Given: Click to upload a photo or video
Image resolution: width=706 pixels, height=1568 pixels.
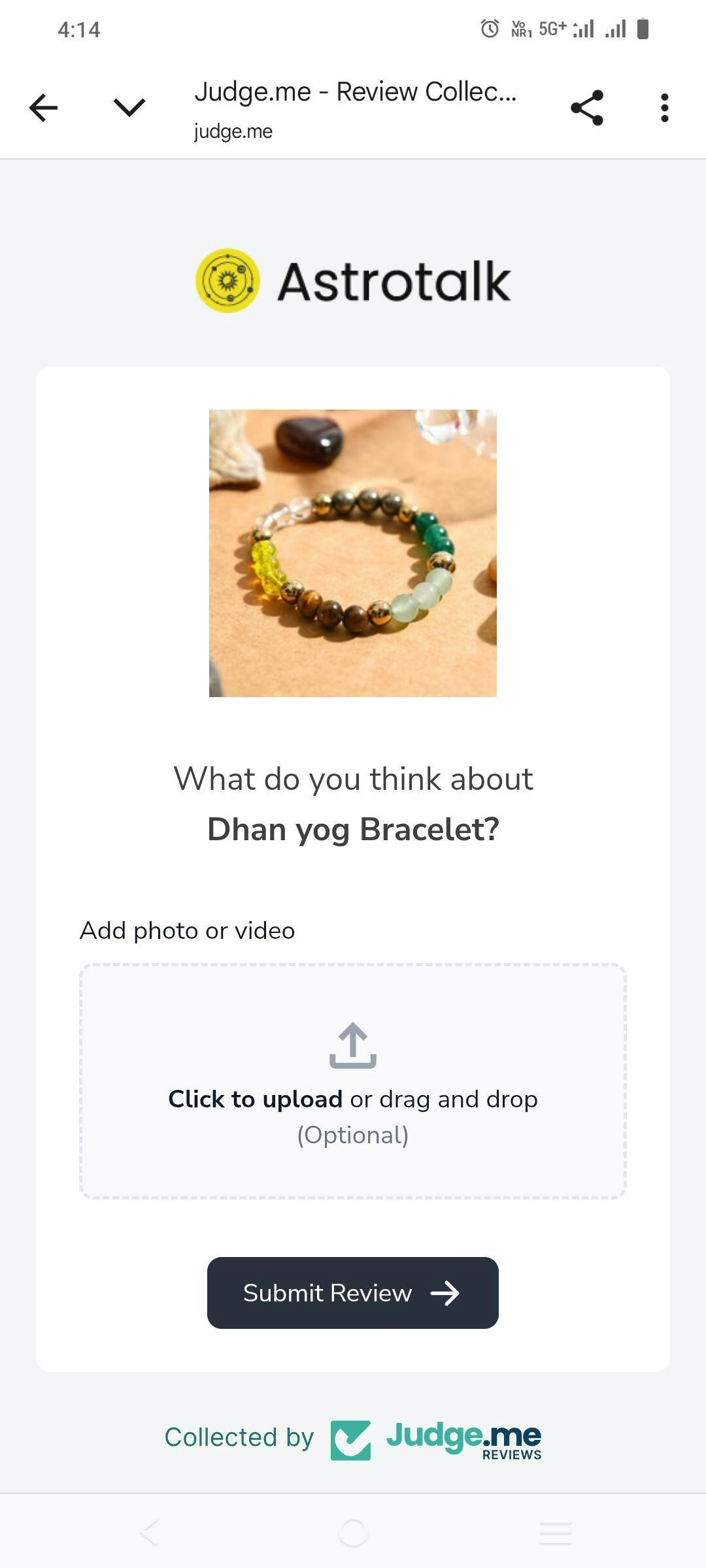Looking at the screenshot, I should point(353,1081).
